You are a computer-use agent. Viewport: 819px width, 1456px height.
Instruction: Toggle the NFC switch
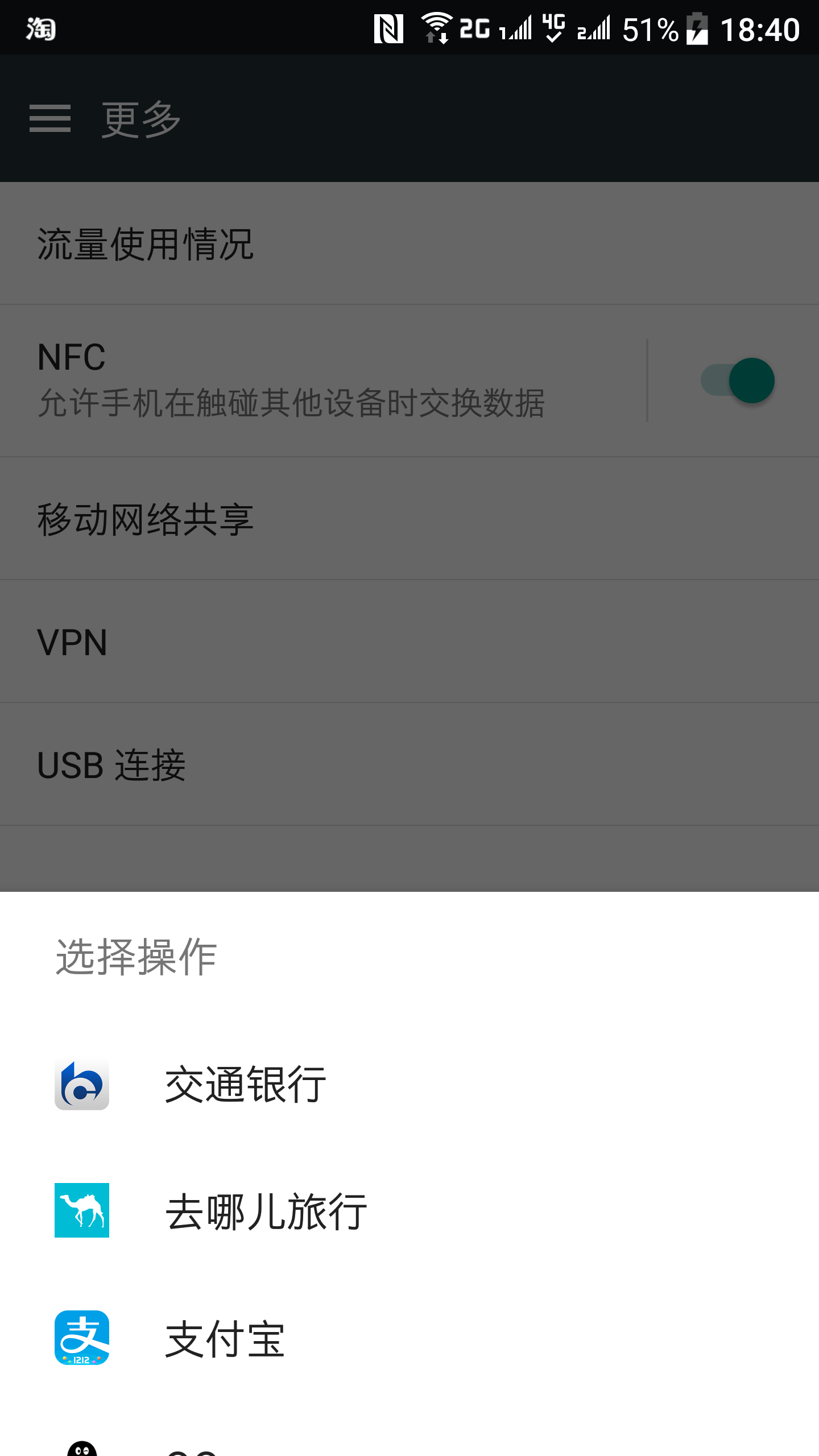737,380
